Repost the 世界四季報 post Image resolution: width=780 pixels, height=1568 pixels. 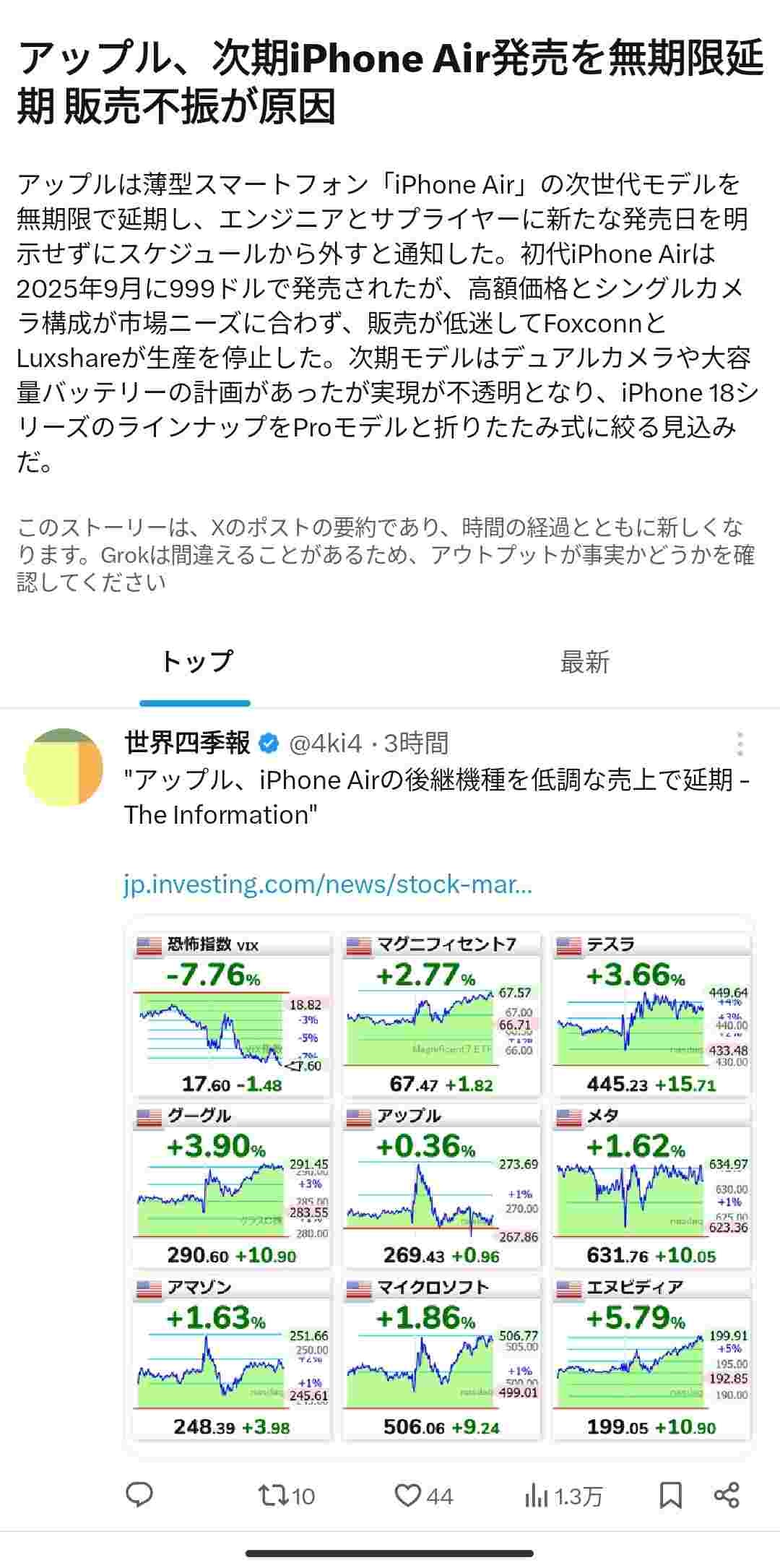pyautogui.click(x=286, y=1495)
